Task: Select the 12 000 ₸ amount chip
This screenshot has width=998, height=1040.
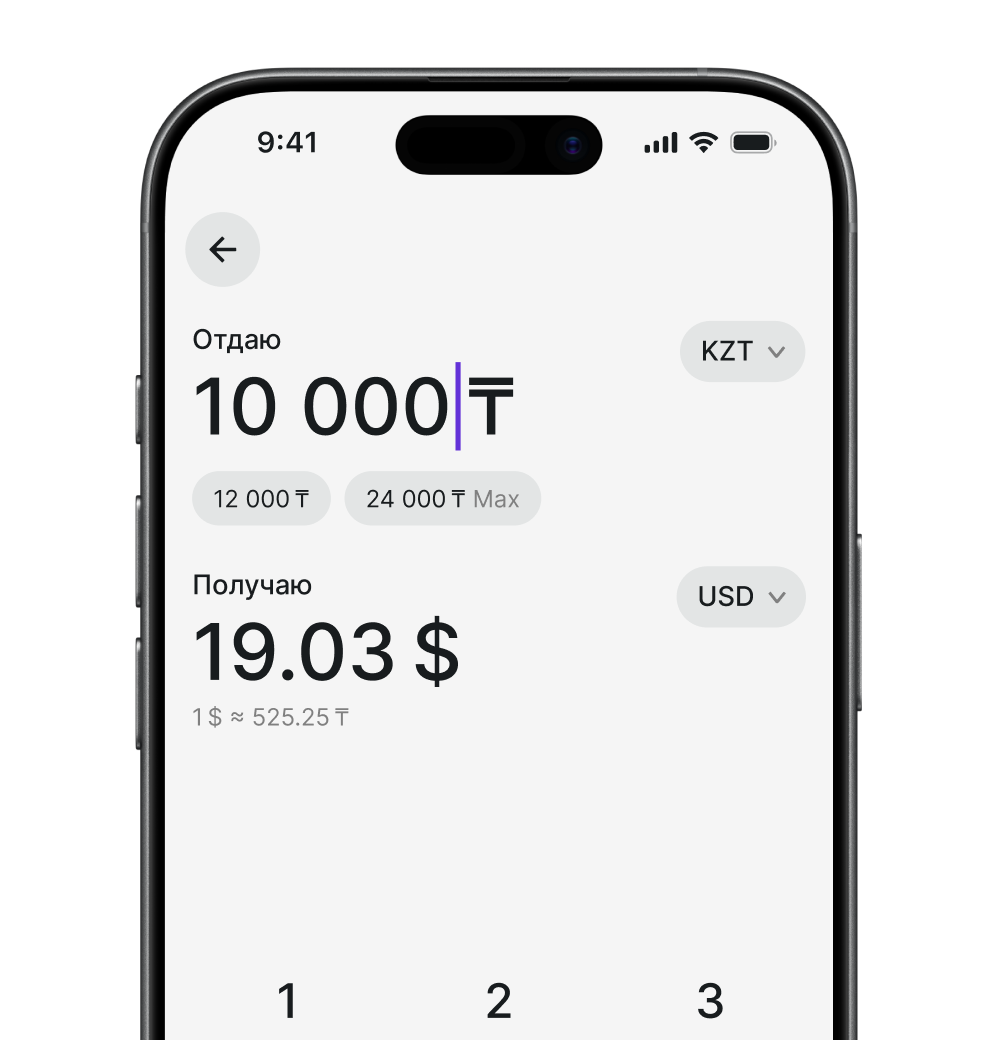Action: (261, 498)
